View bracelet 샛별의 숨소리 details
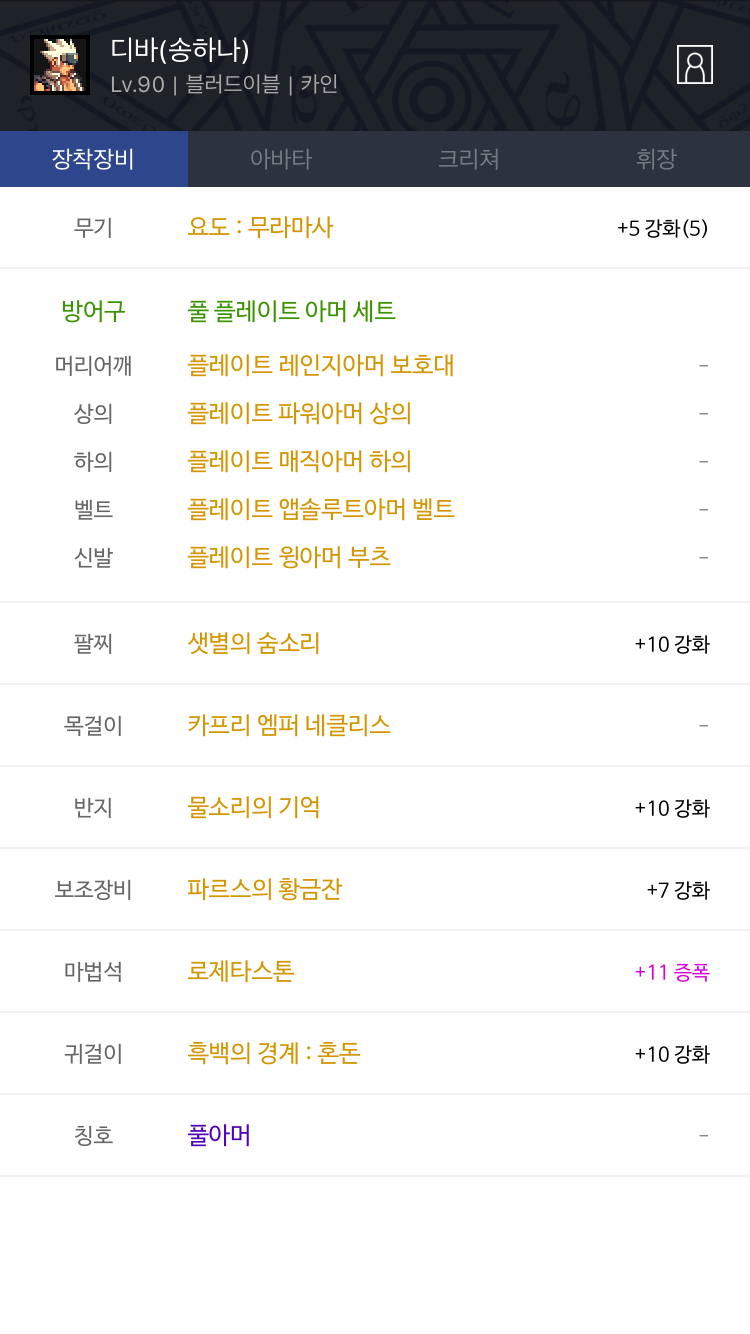Viewport: 750px width, 1334px height. click(x=254, y=643)
